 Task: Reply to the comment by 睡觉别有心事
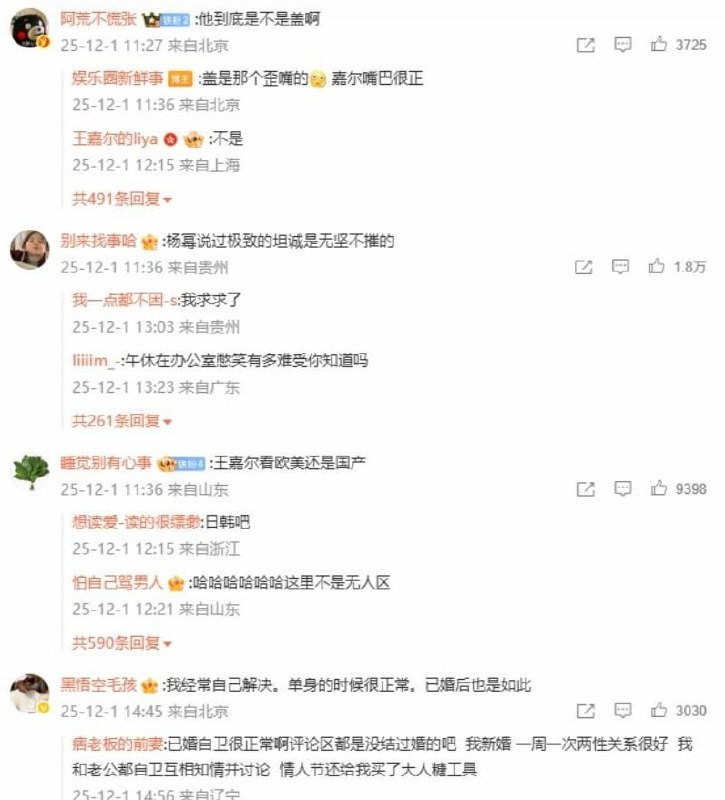pyautogui.click(x=622, y=489)
